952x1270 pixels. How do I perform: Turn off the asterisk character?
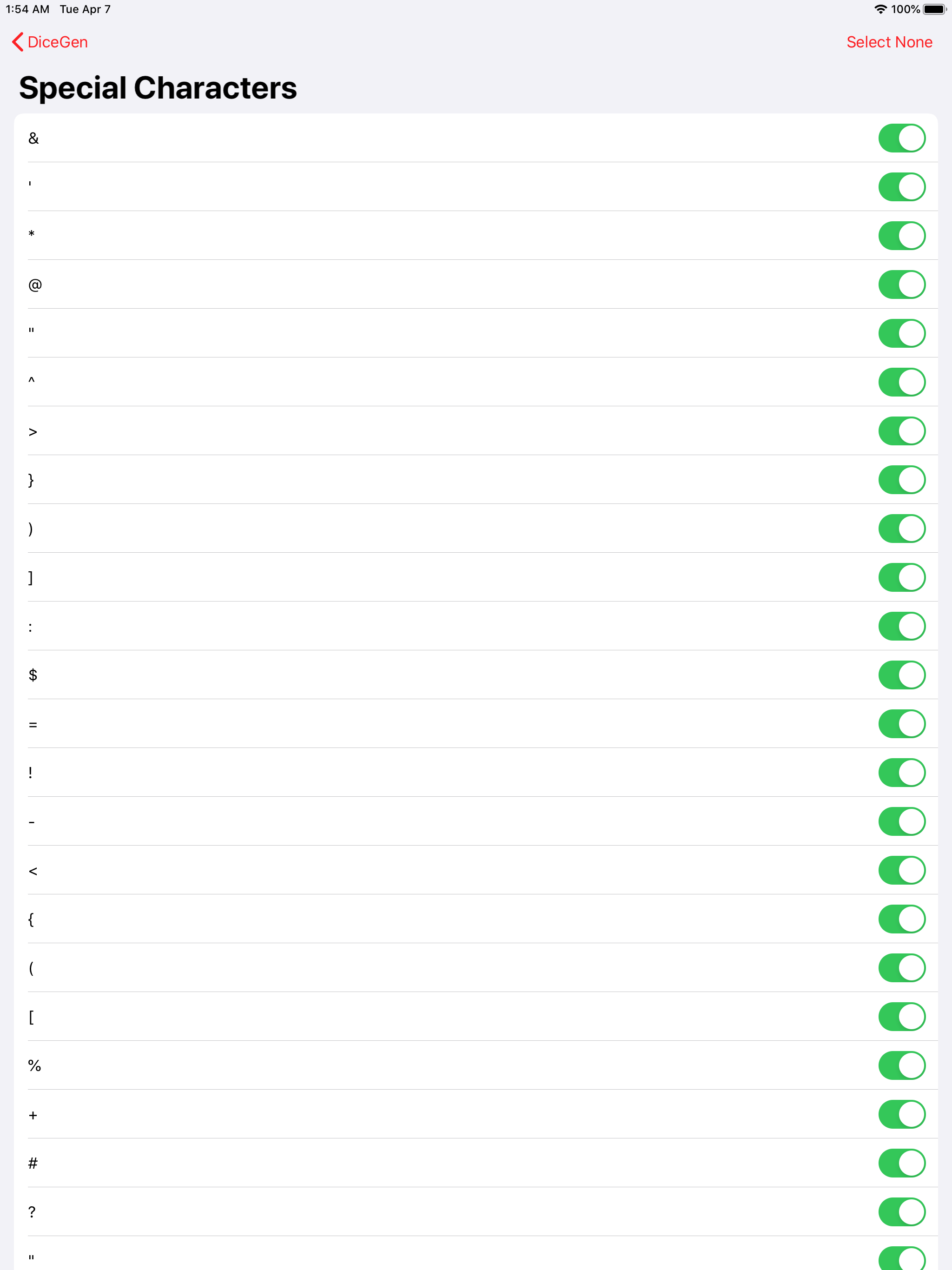tap(902, 235)
